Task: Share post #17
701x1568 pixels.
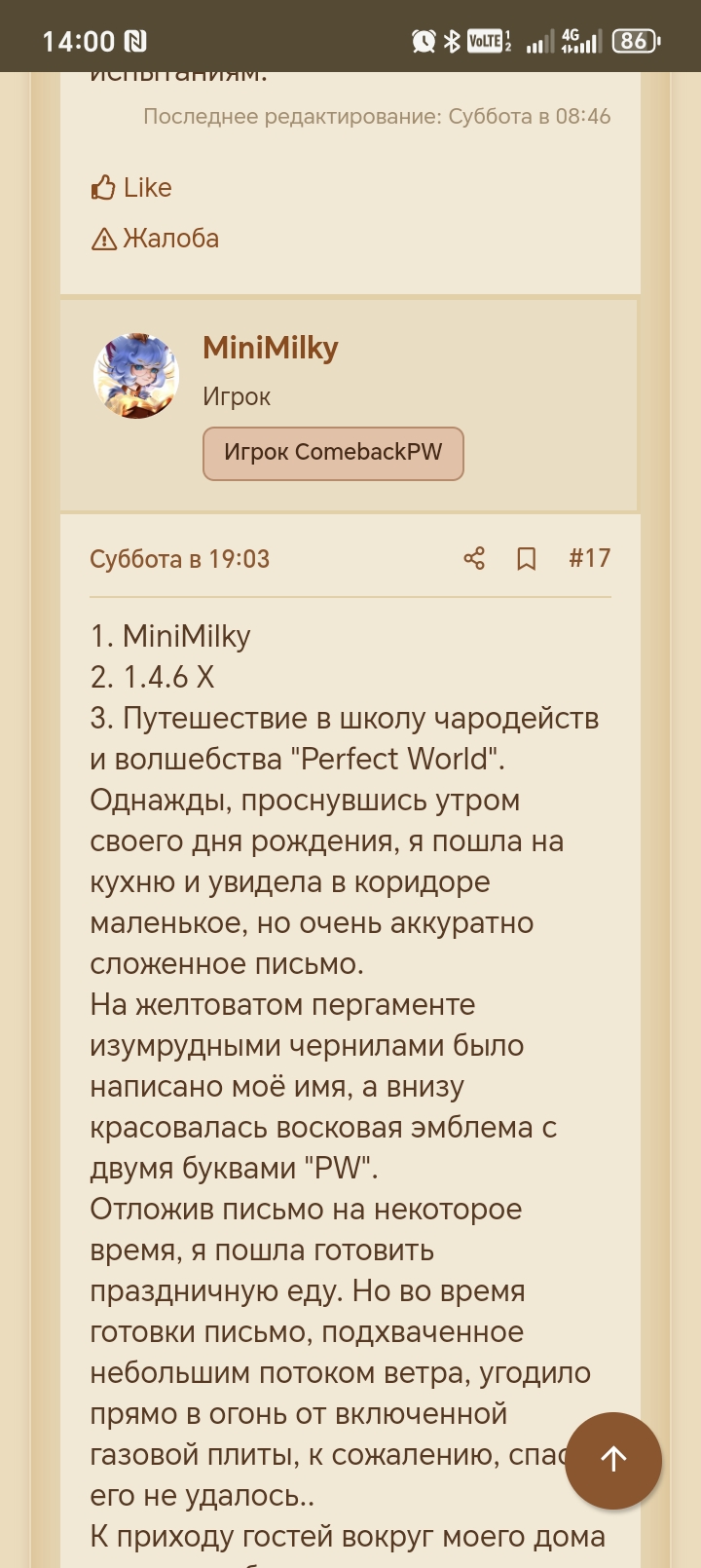Action: coord(474,558)
